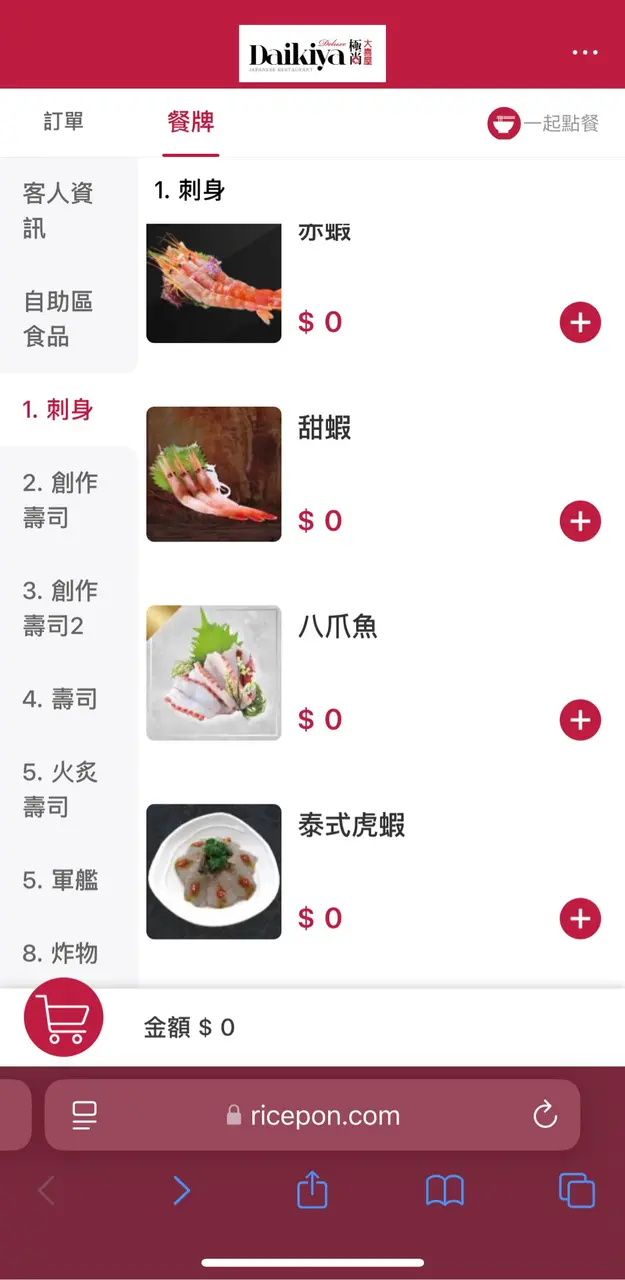Go to 3. 創作壽司2 category
Screen dimensions: 625x1280
(60, 608)
